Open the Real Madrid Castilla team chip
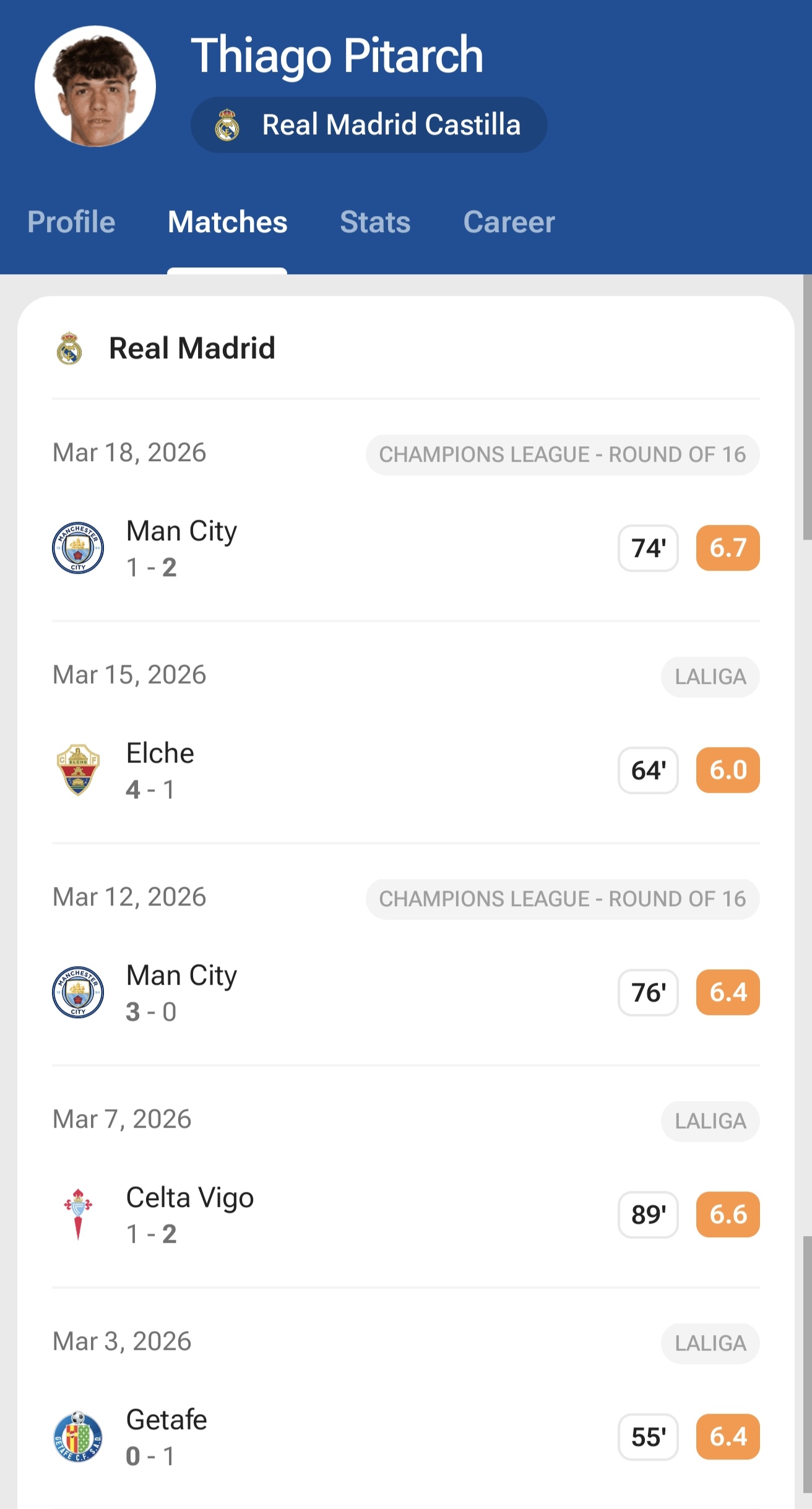 coord(368,125)
